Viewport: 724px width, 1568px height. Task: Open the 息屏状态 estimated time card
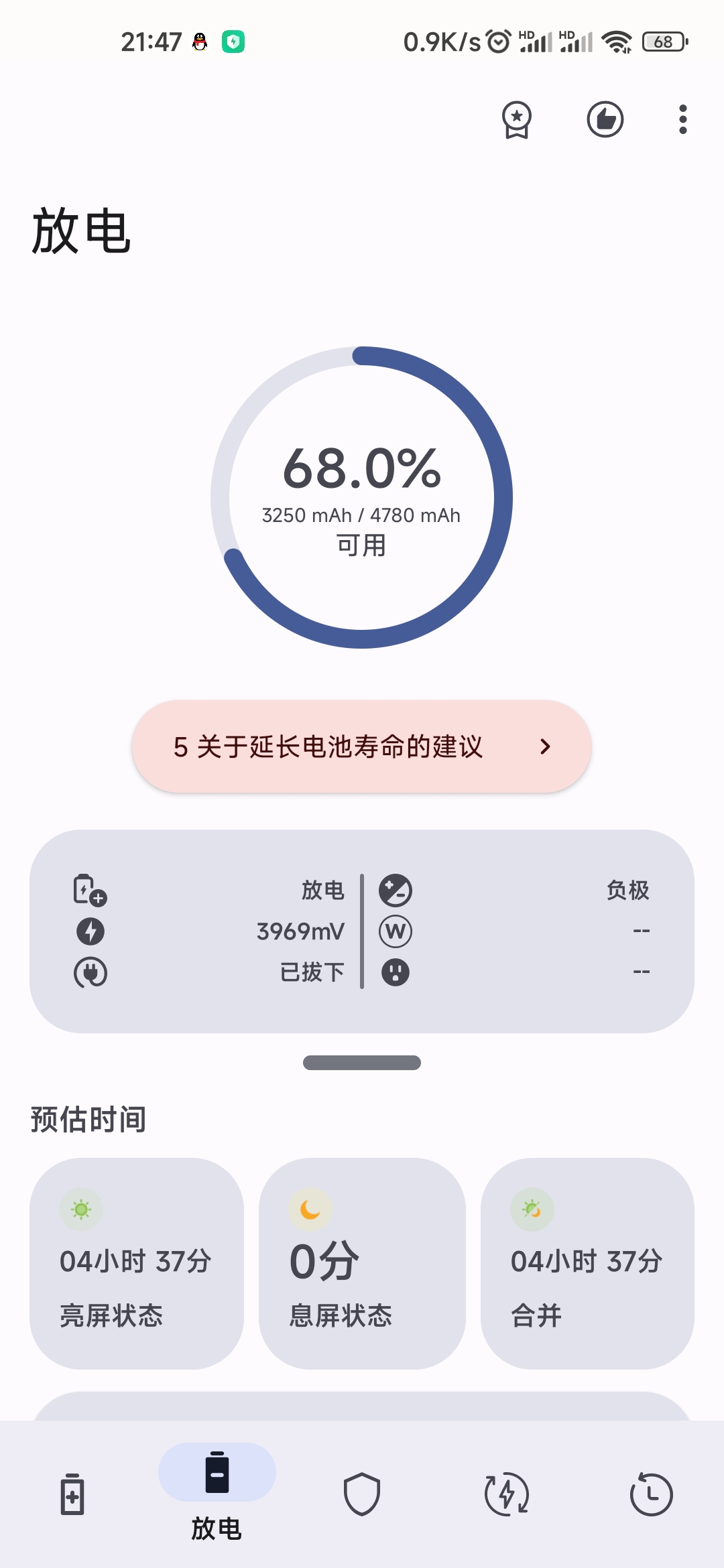pos(362,1263)
